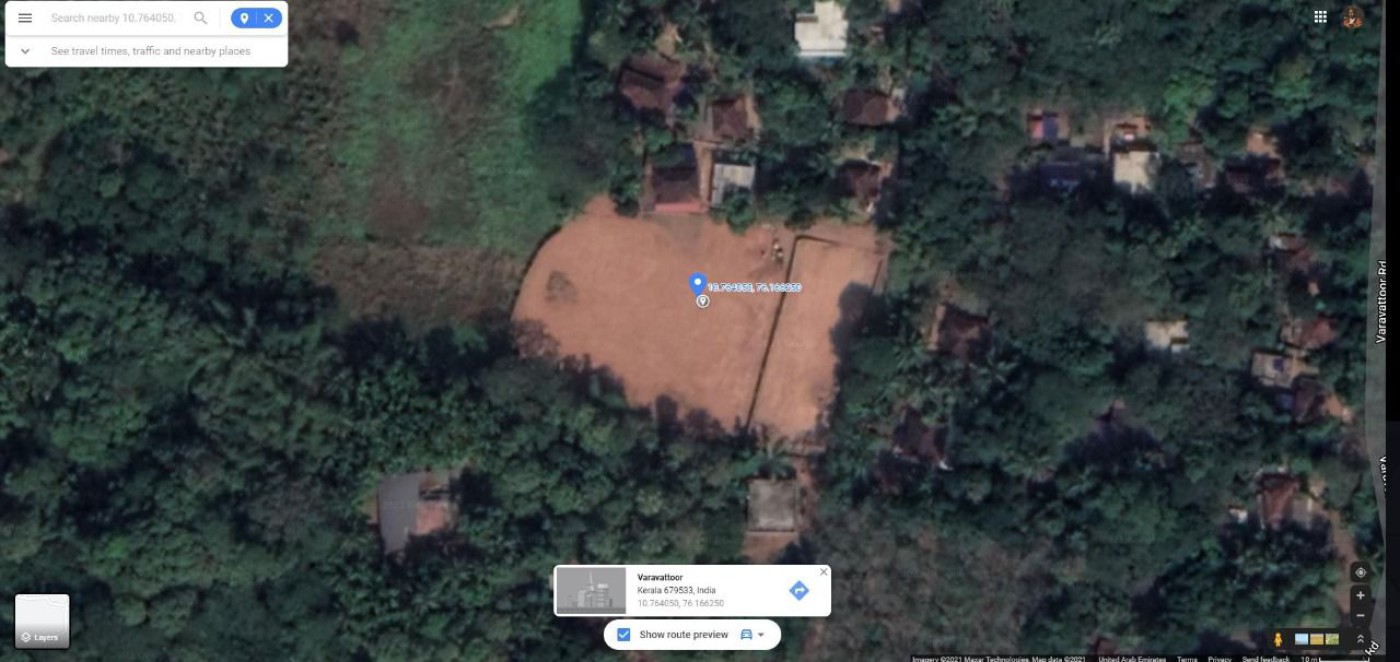
Task: Tap the dropped blue map pin
Action: tap(698, 284)
